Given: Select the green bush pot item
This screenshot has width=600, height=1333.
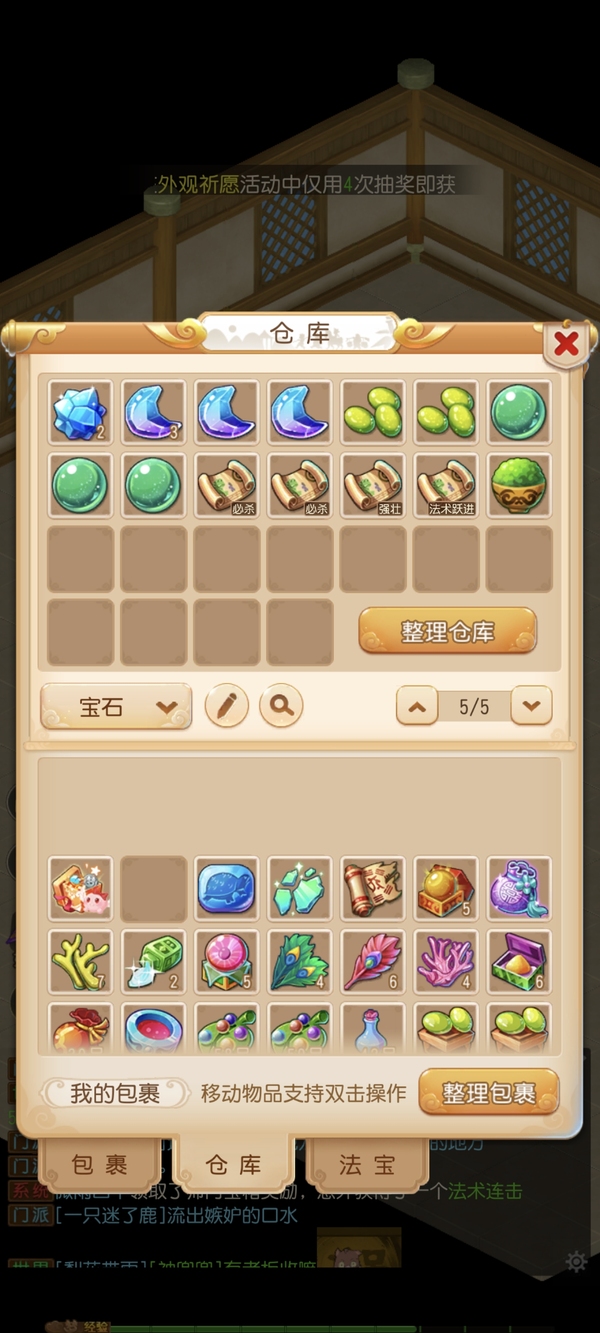Looking at the screenshot, I should 519,485.
